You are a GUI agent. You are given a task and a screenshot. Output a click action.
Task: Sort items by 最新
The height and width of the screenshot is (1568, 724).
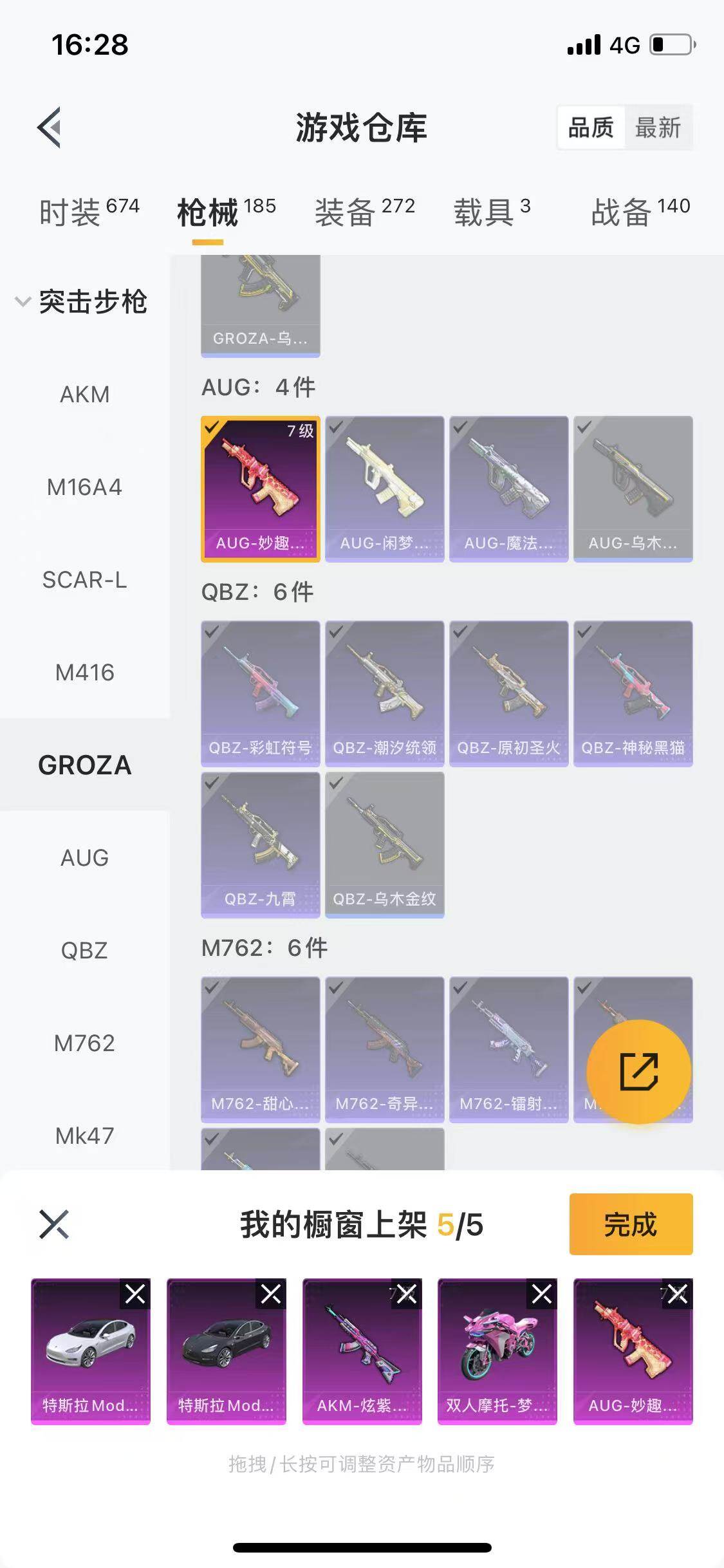658,127
